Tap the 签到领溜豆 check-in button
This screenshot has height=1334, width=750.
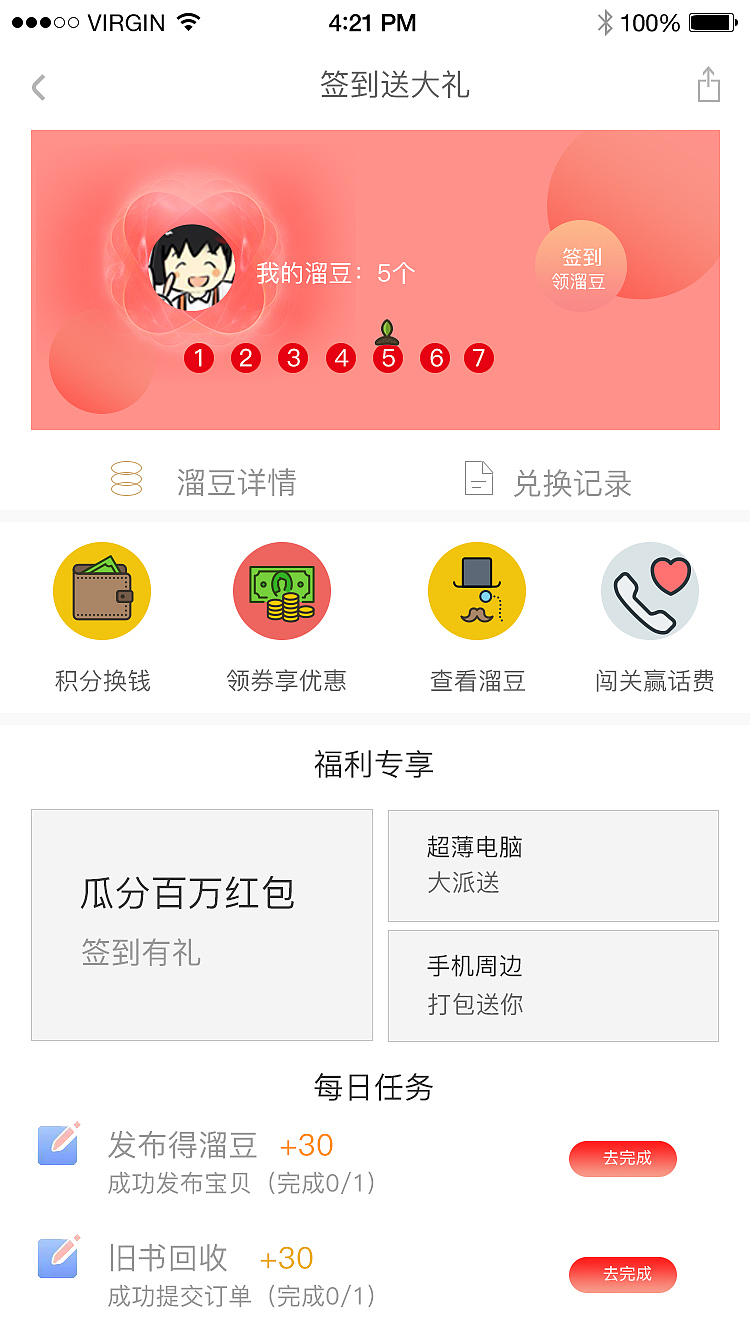pyautogui.click(x=580, y=267)
